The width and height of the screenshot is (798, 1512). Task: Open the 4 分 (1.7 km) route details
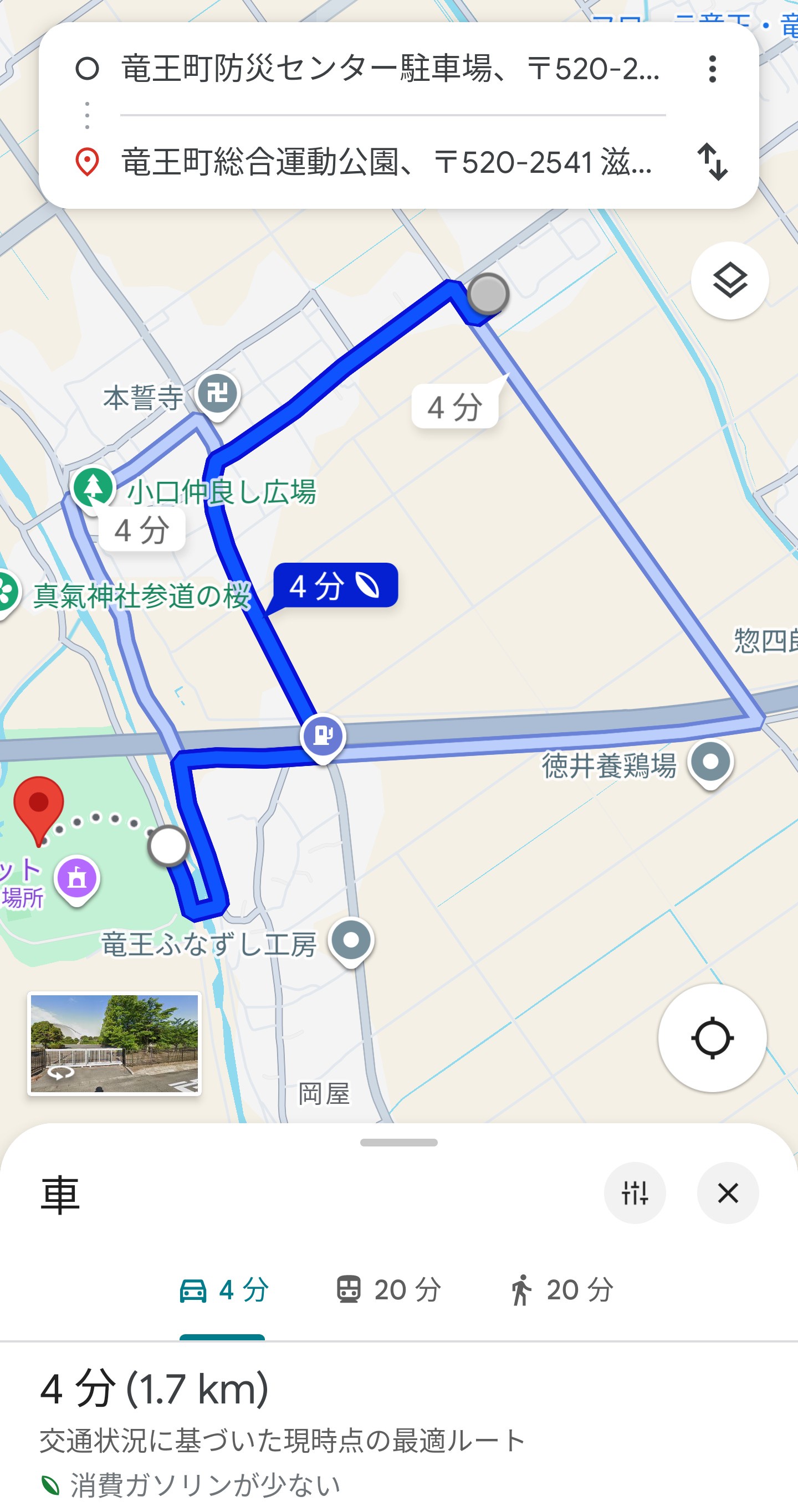(x=154, y=1388)
